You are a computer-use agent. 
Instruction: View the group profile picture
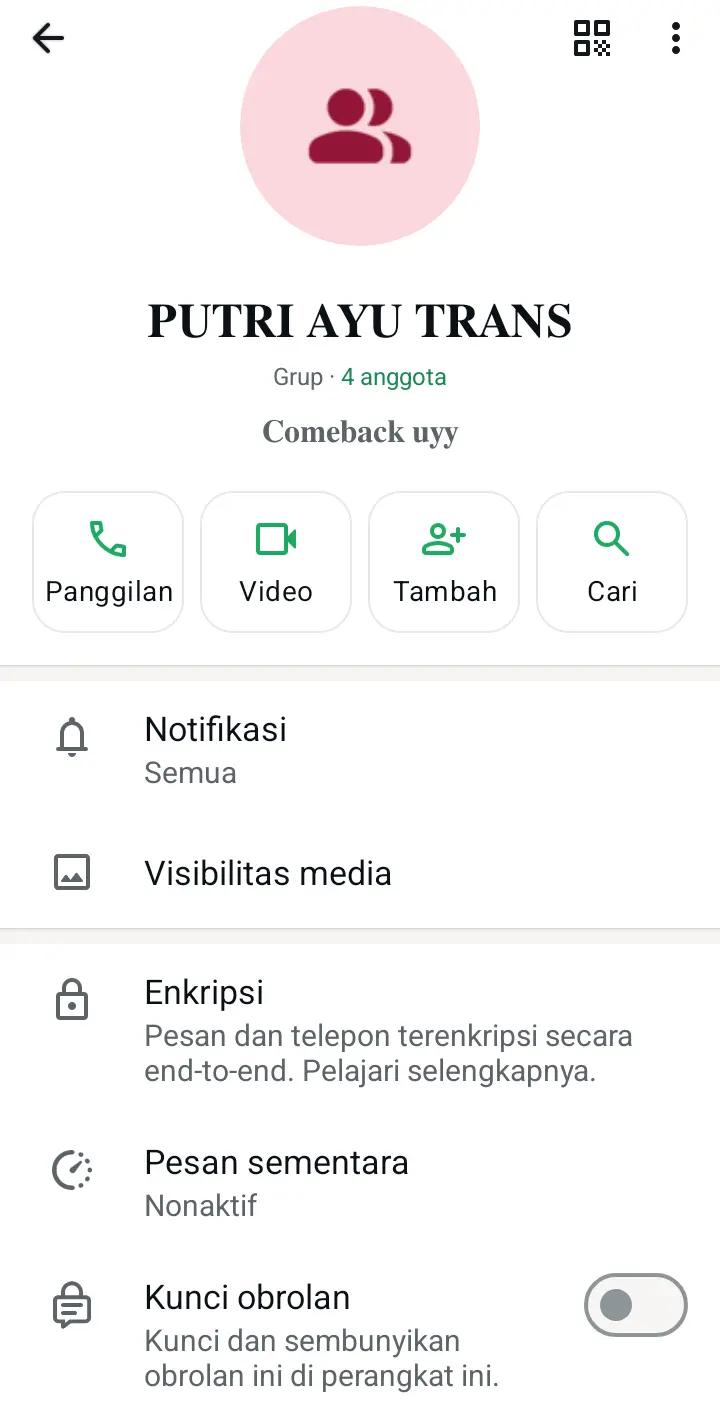[x=360, y=126]
